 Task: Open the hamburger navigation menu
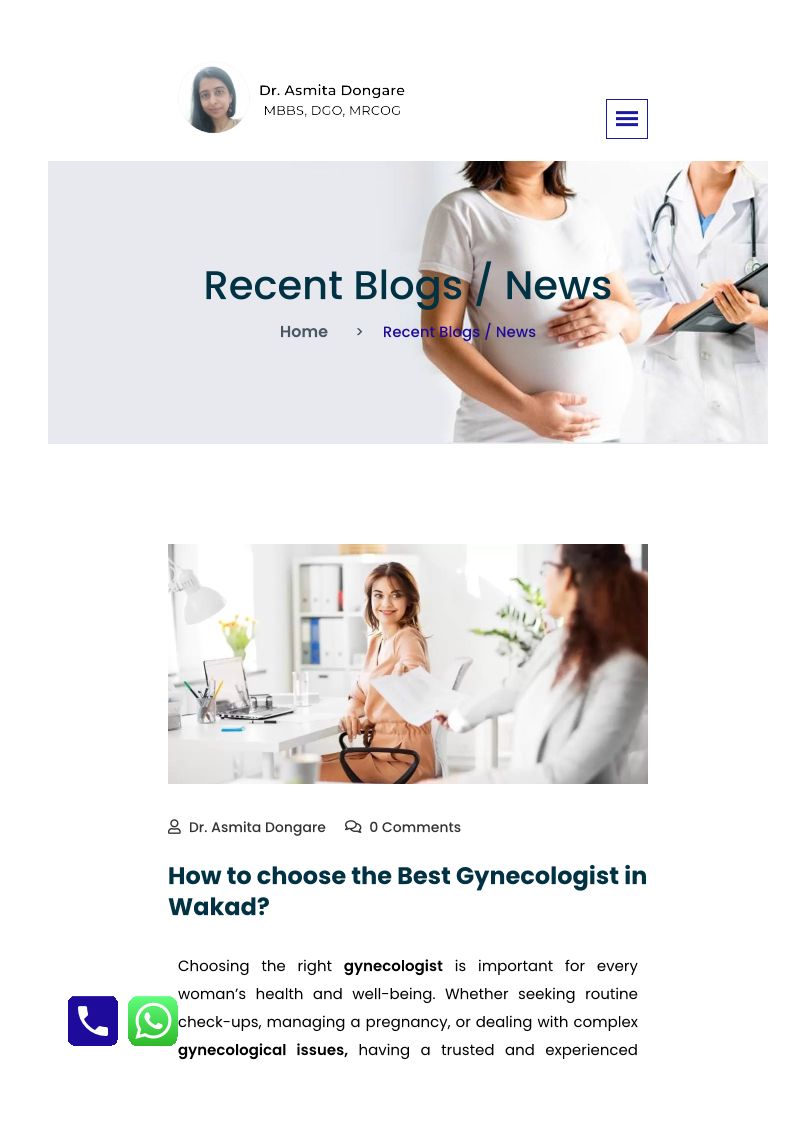(626, 119)
